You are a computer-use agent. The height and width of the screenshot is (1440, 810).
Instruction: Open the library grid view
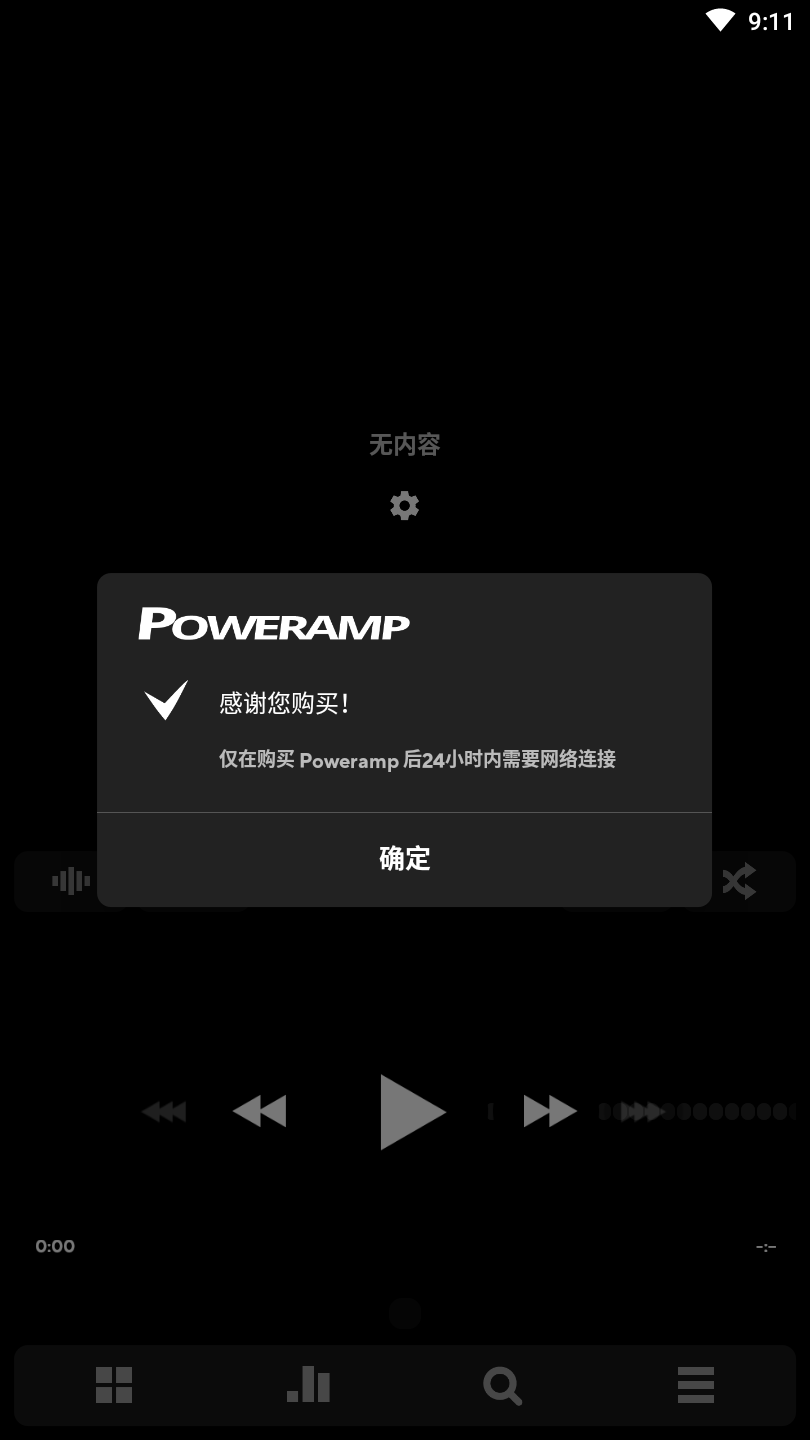coord(114,1385)
